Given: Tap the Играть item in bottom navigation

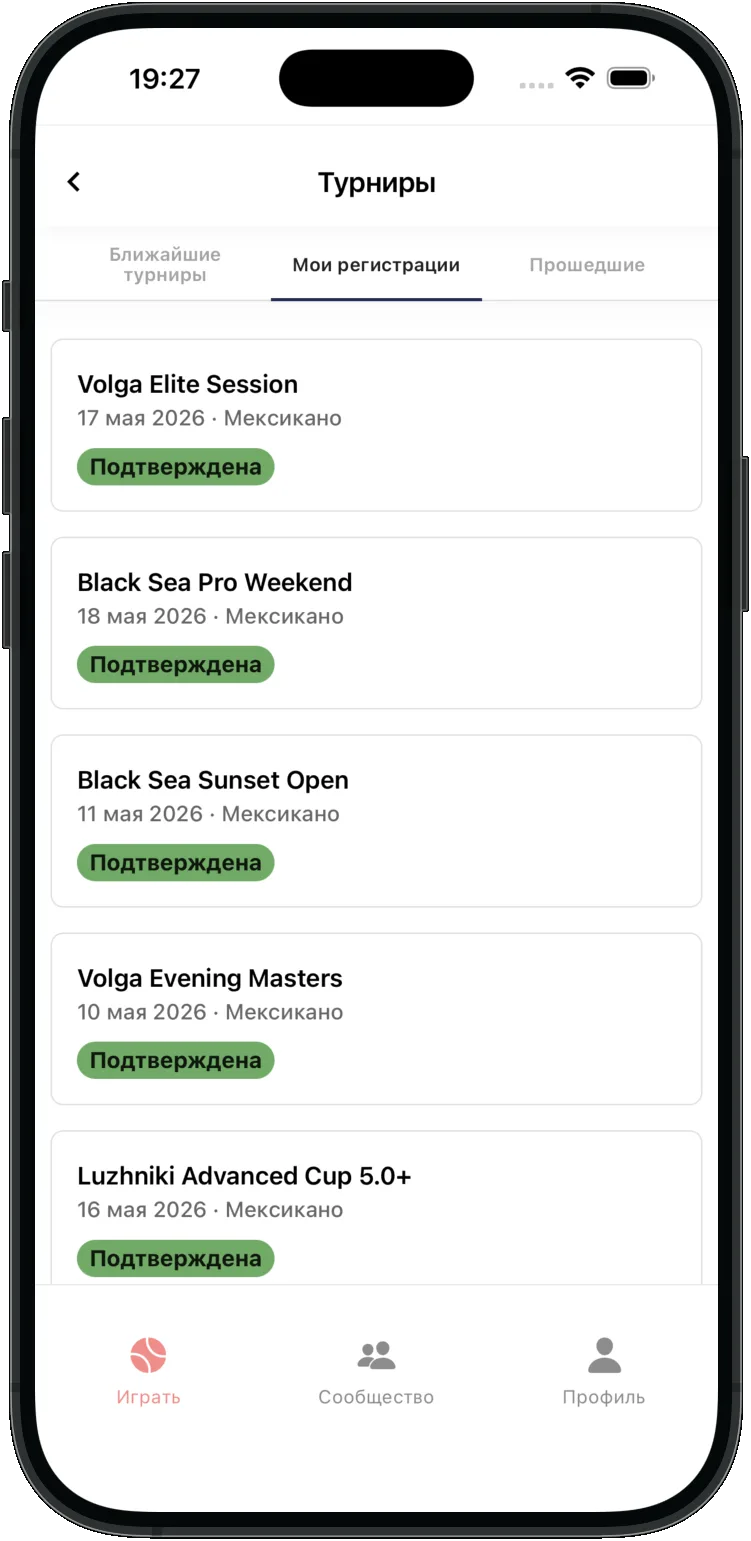Looking at the screenshot, I should pos(148,1371).
